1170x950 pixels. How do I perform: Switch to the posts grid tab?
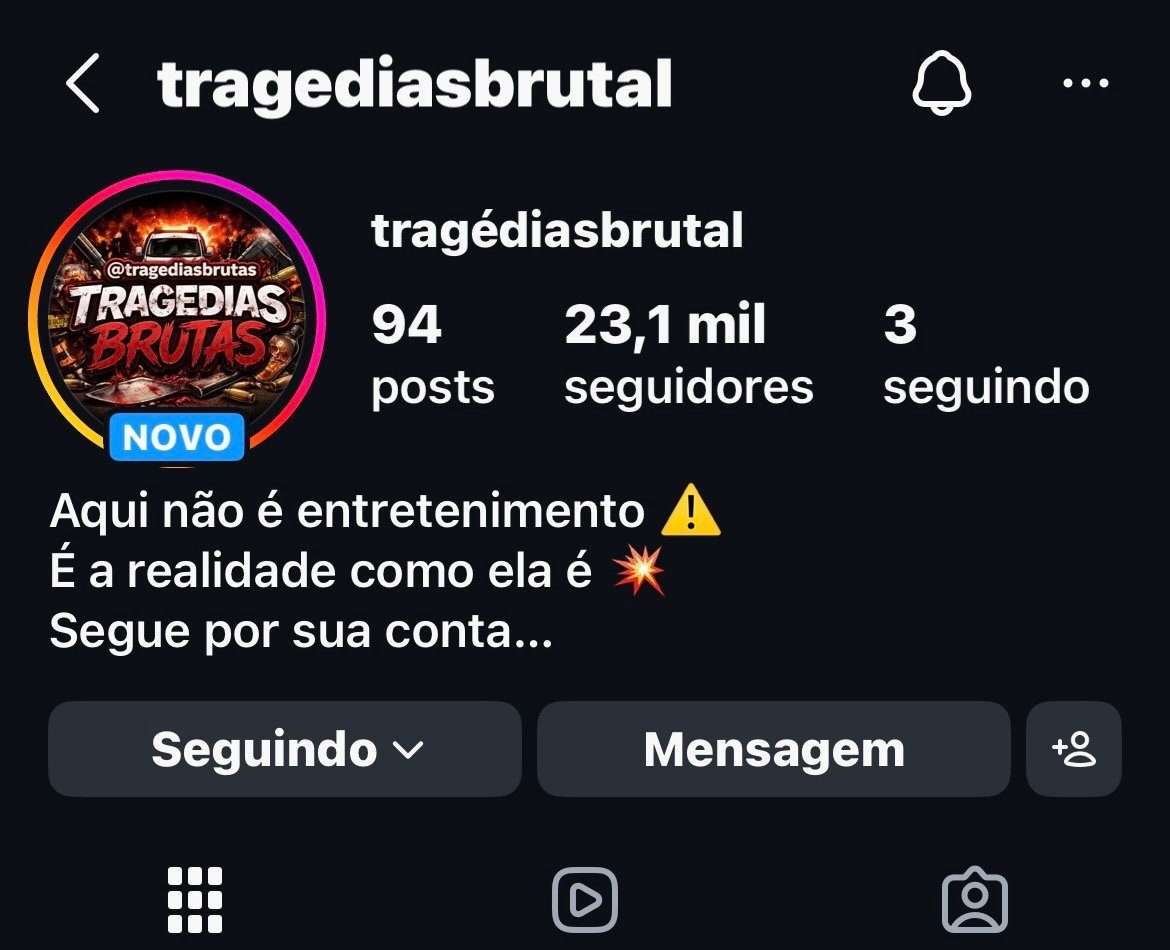(195, 899)
